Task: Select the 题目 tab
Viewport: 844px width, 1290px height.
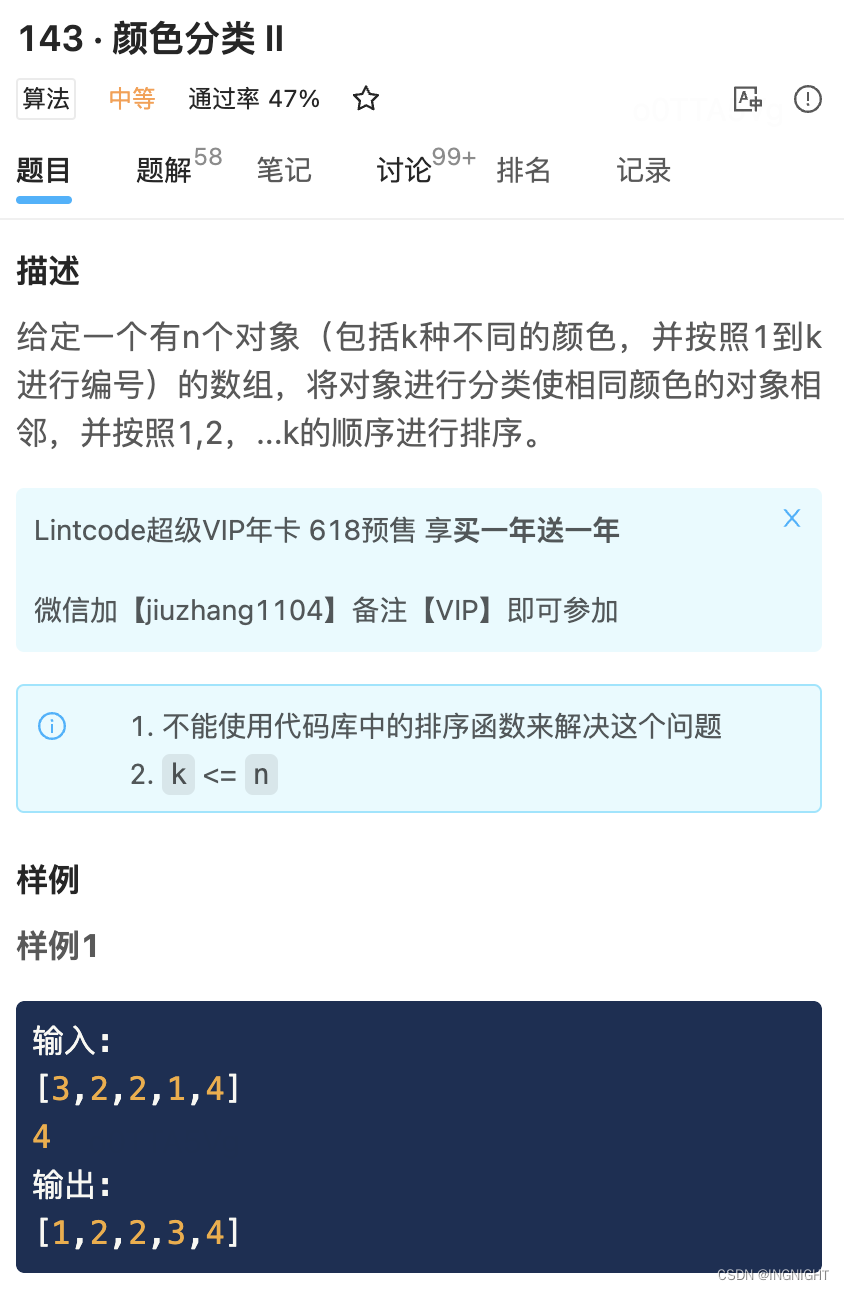Action: pos(43,171)
